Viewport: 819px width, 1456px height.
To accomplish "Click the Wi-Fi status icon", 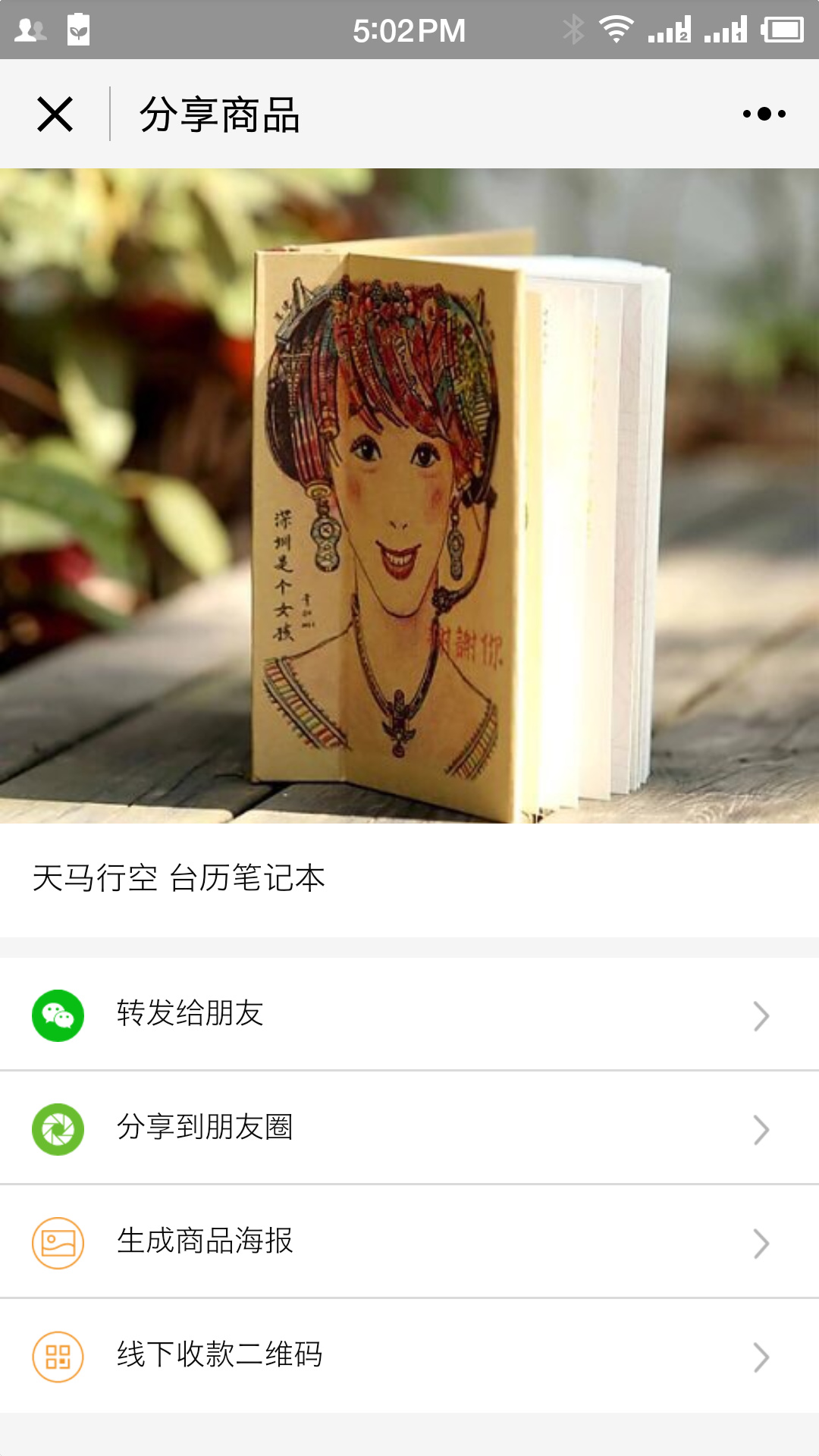I will pos(614,29).
